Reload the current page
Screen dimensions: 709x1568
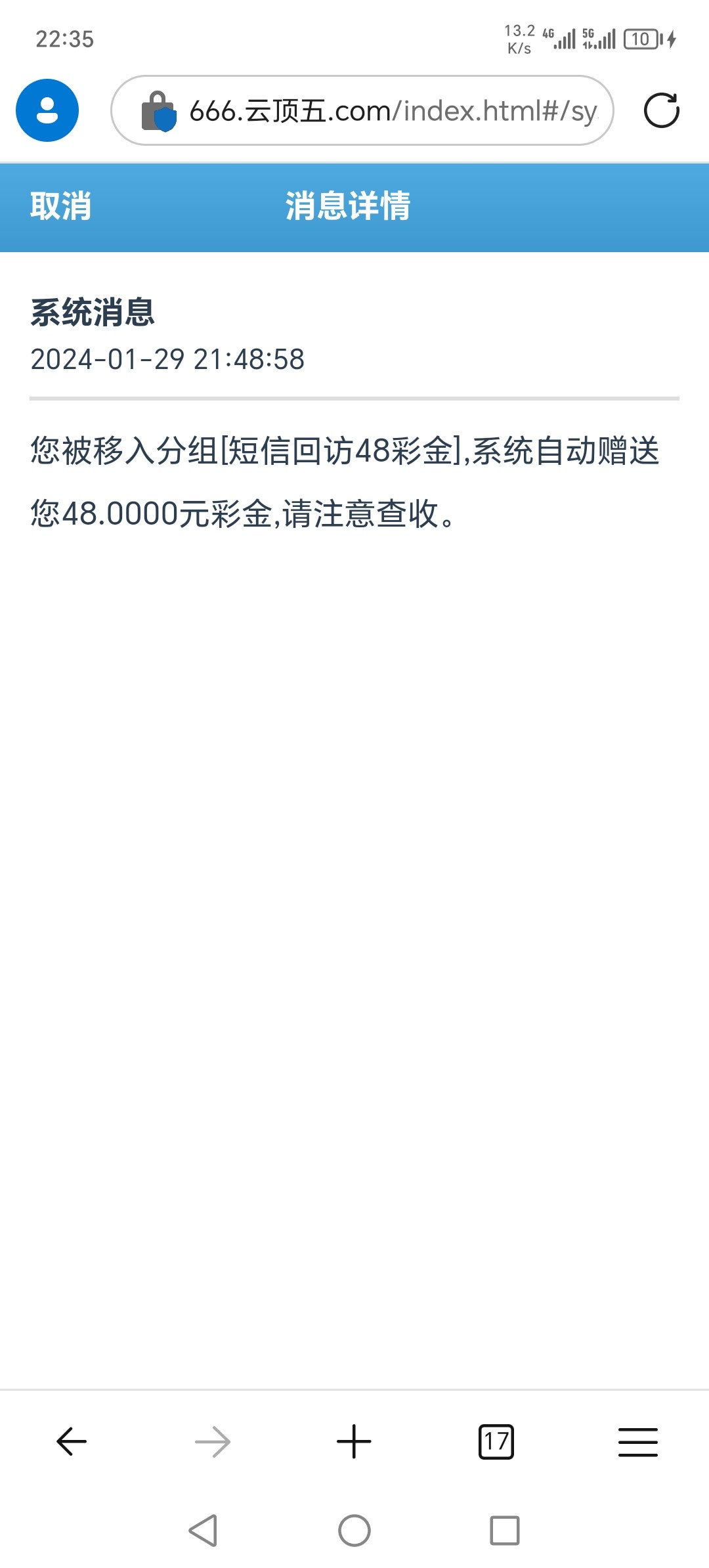click(661, 110)
